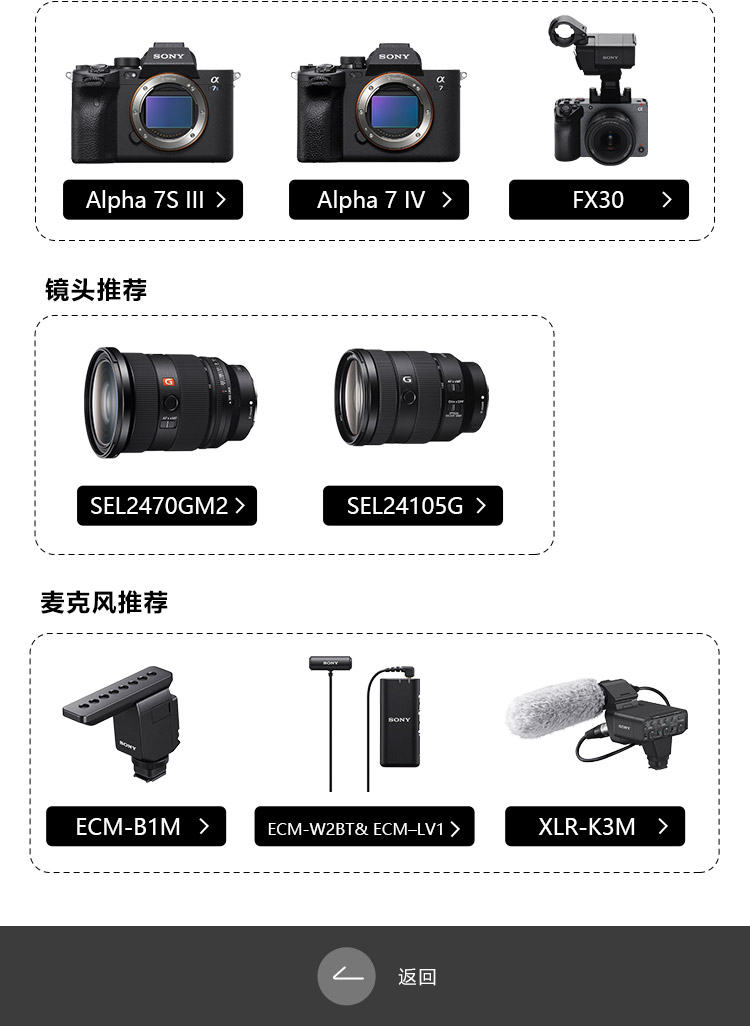Open the ECM-B1M microphone page
Viewport: 750px width, 1026px height.
pos(136,827)
